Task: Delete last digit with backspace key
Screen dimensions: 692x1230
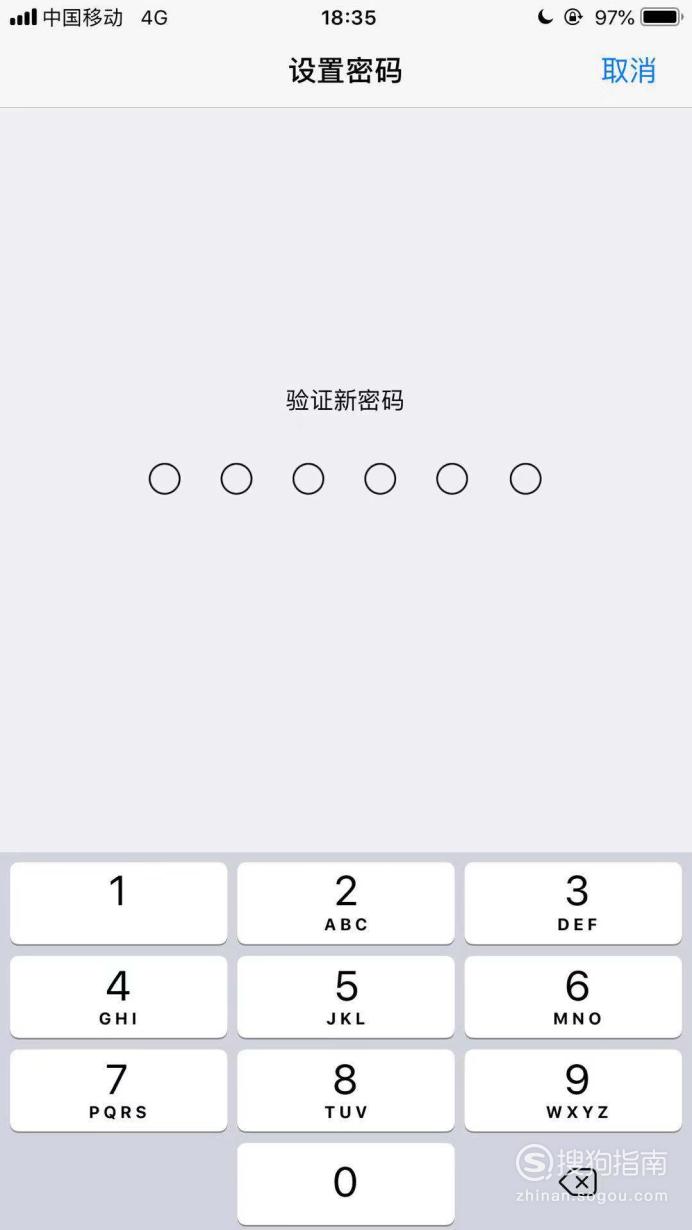Action: (x=578, y=1183)
